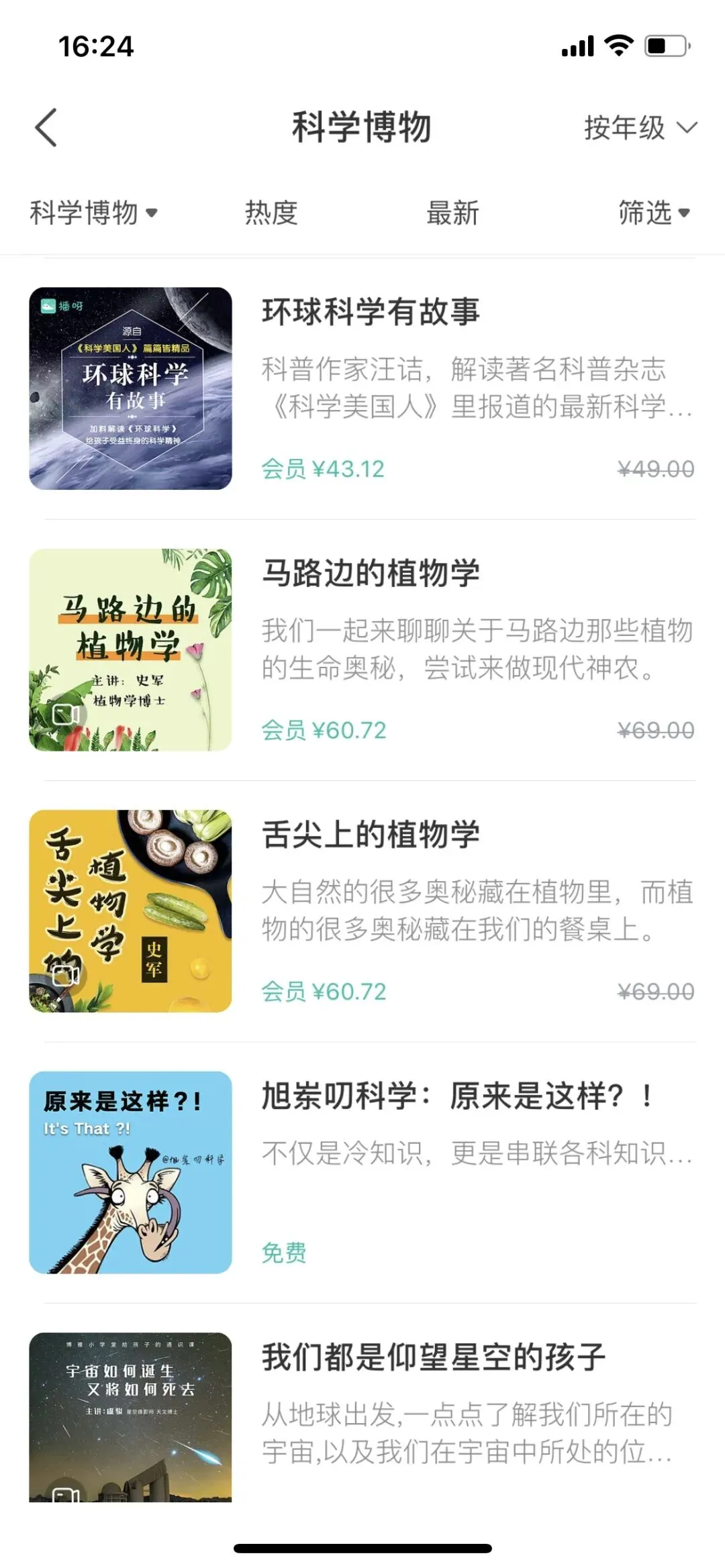This screenshot has width=725, height=1568.
Task: Open free course 旭岽叨科学：原来是这样？！
Action: [456, 1097]
